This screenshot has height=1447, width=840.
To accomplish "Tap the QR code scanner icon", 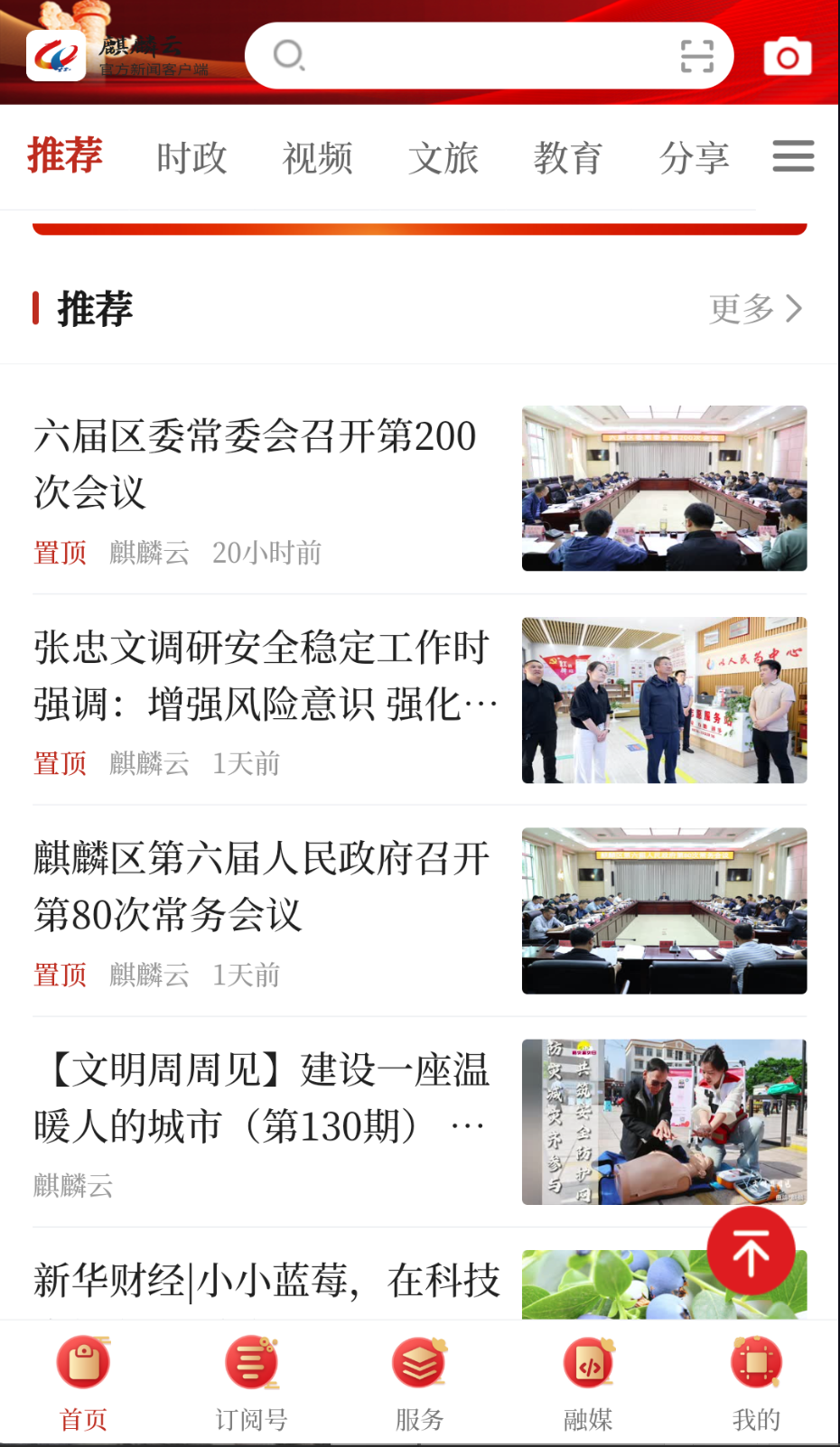I will click(x=695, y=55).
